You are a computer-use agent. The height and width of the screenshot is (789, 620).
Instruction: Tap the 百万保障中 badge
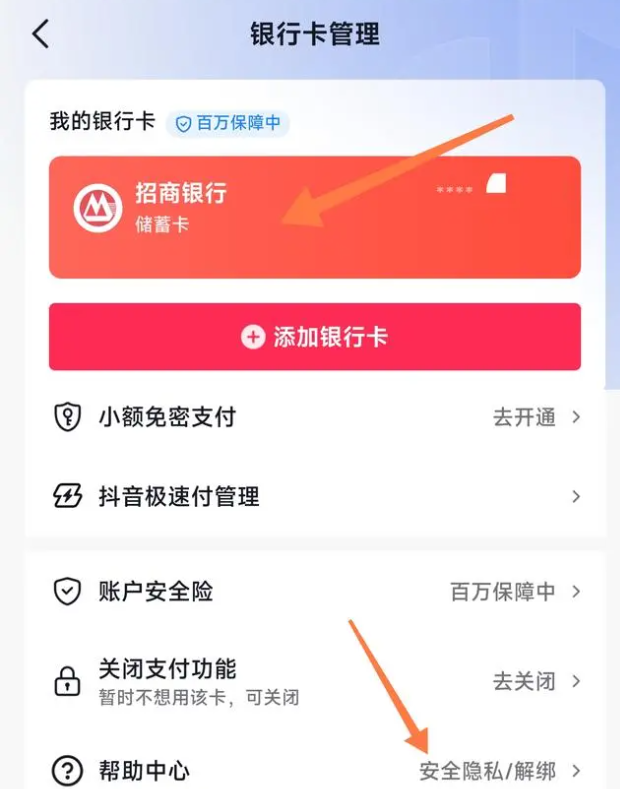coord(228,123)
